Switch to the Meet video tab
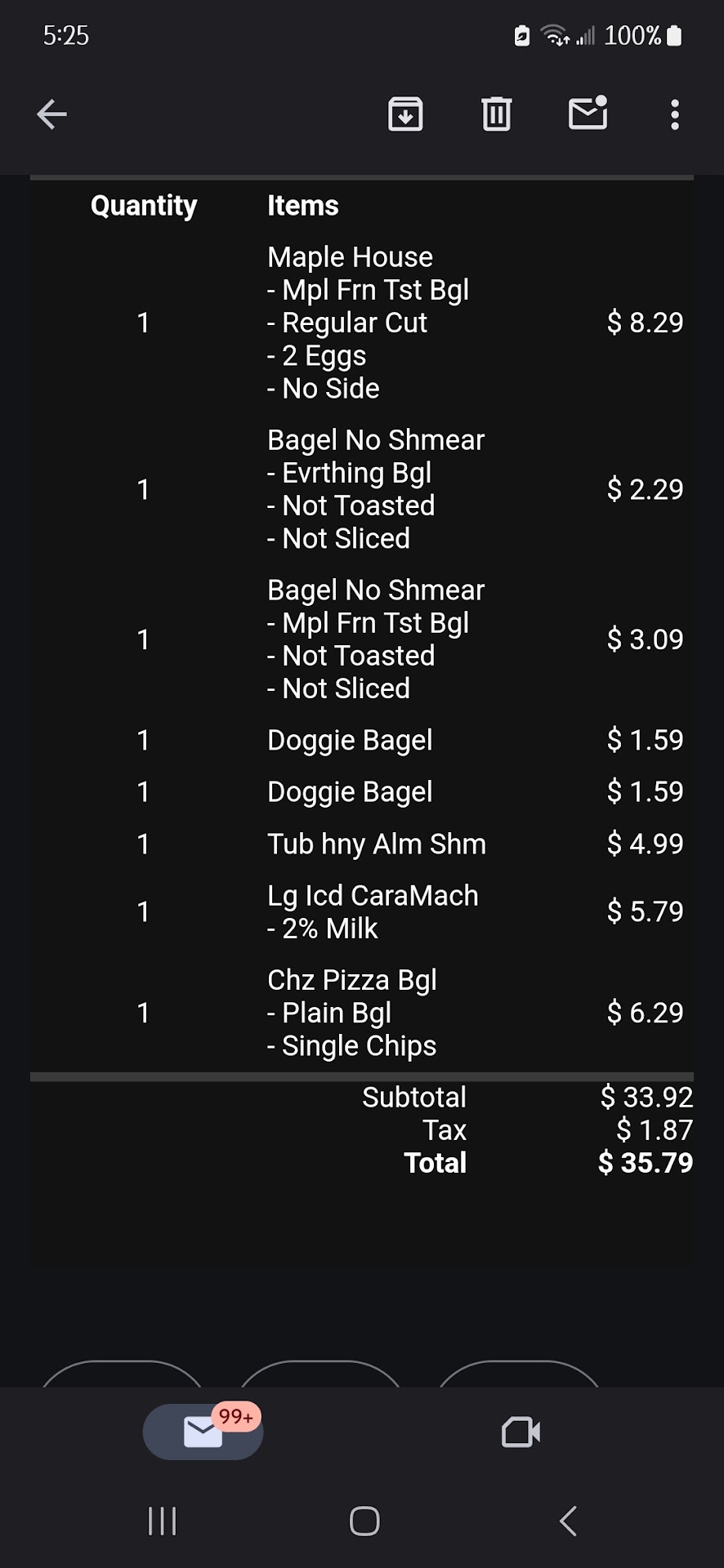The width and height of the screenshot is (724, 1568). tap(521, 1432)
